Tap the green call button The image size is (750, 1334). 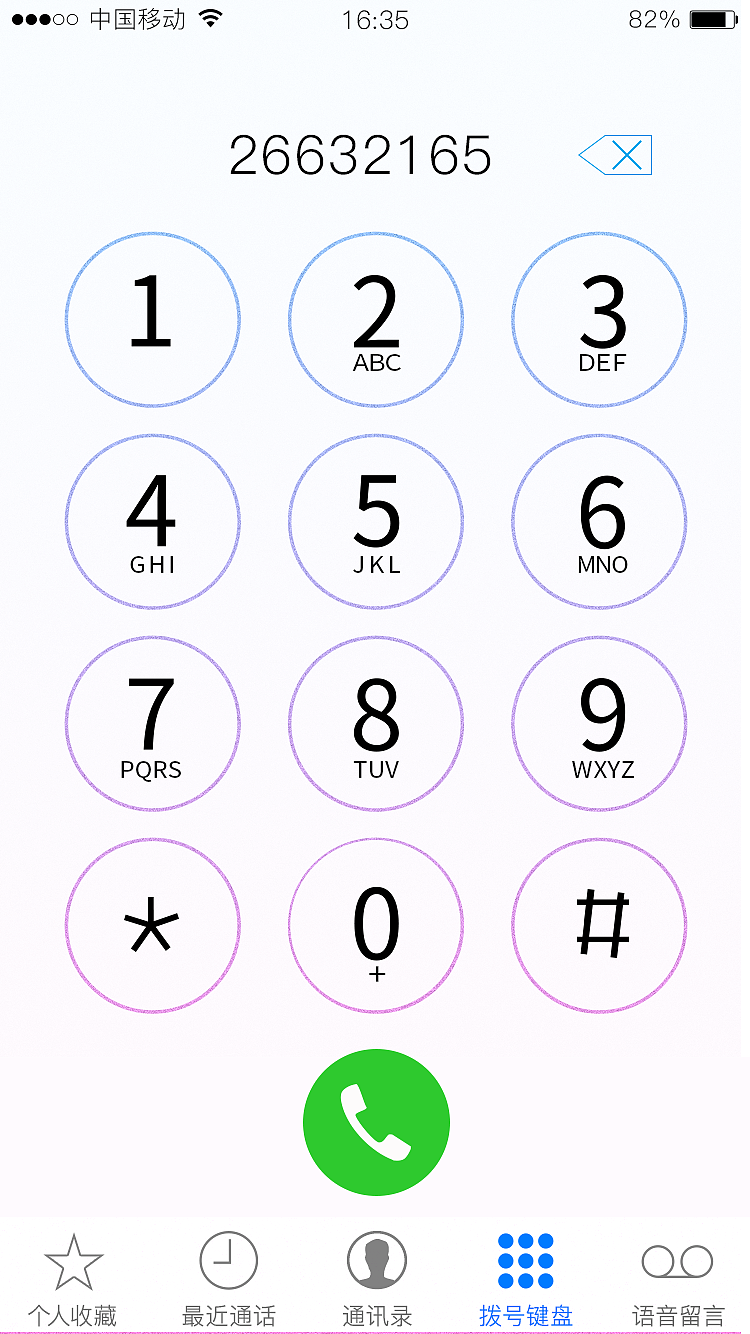[x=376, y=1122]
